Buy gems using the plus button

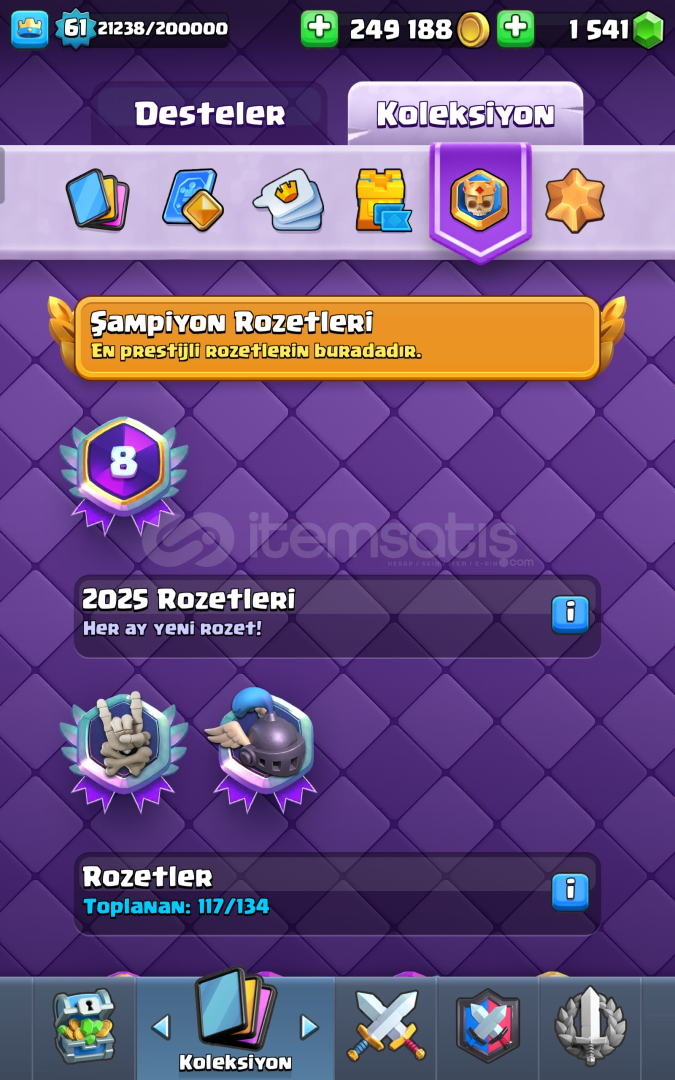point(516,29)
